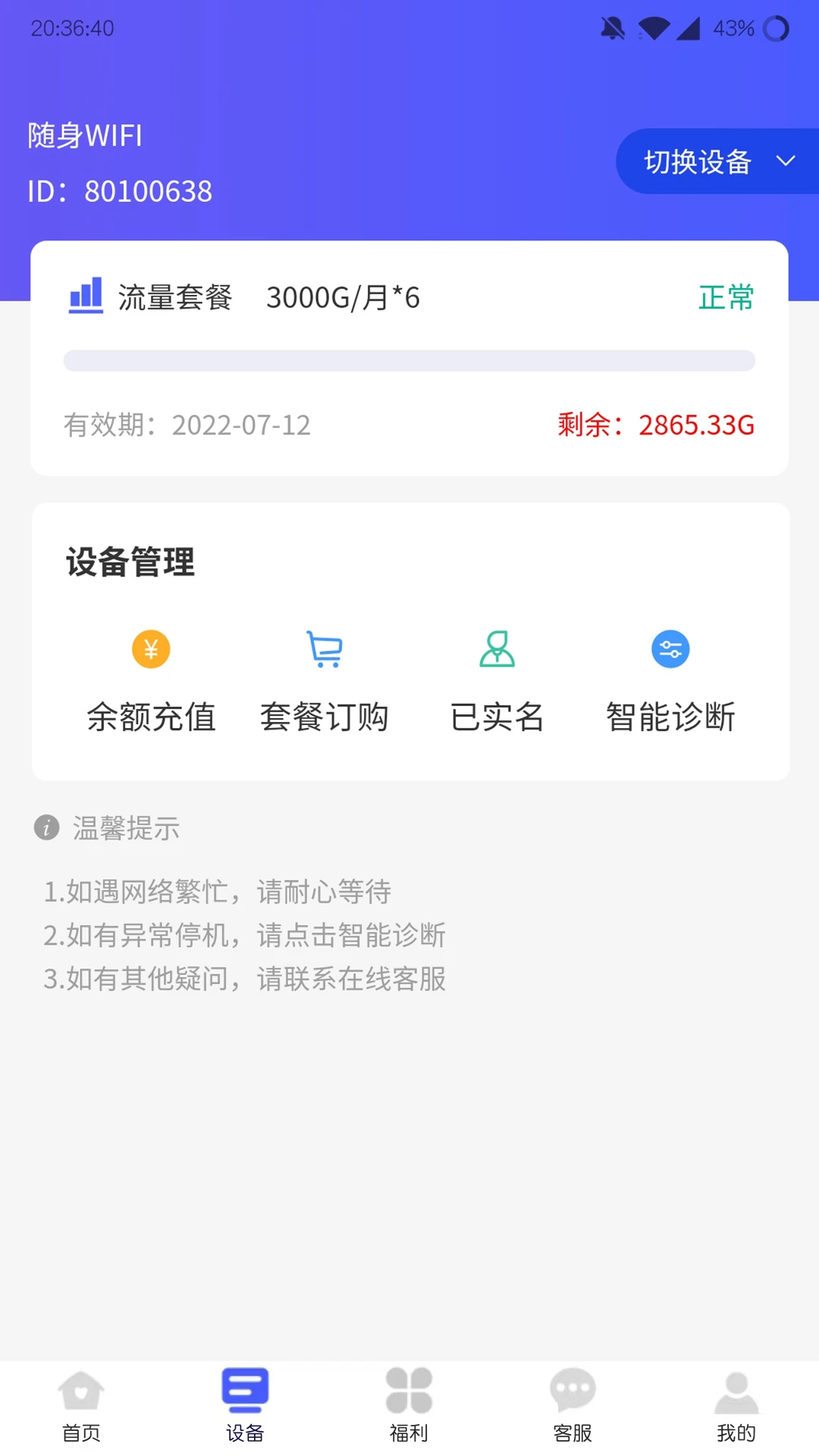The image size is (819, 1456).
Task: Toggle the notification mute icon in status bar
Action: coord(613,29)
